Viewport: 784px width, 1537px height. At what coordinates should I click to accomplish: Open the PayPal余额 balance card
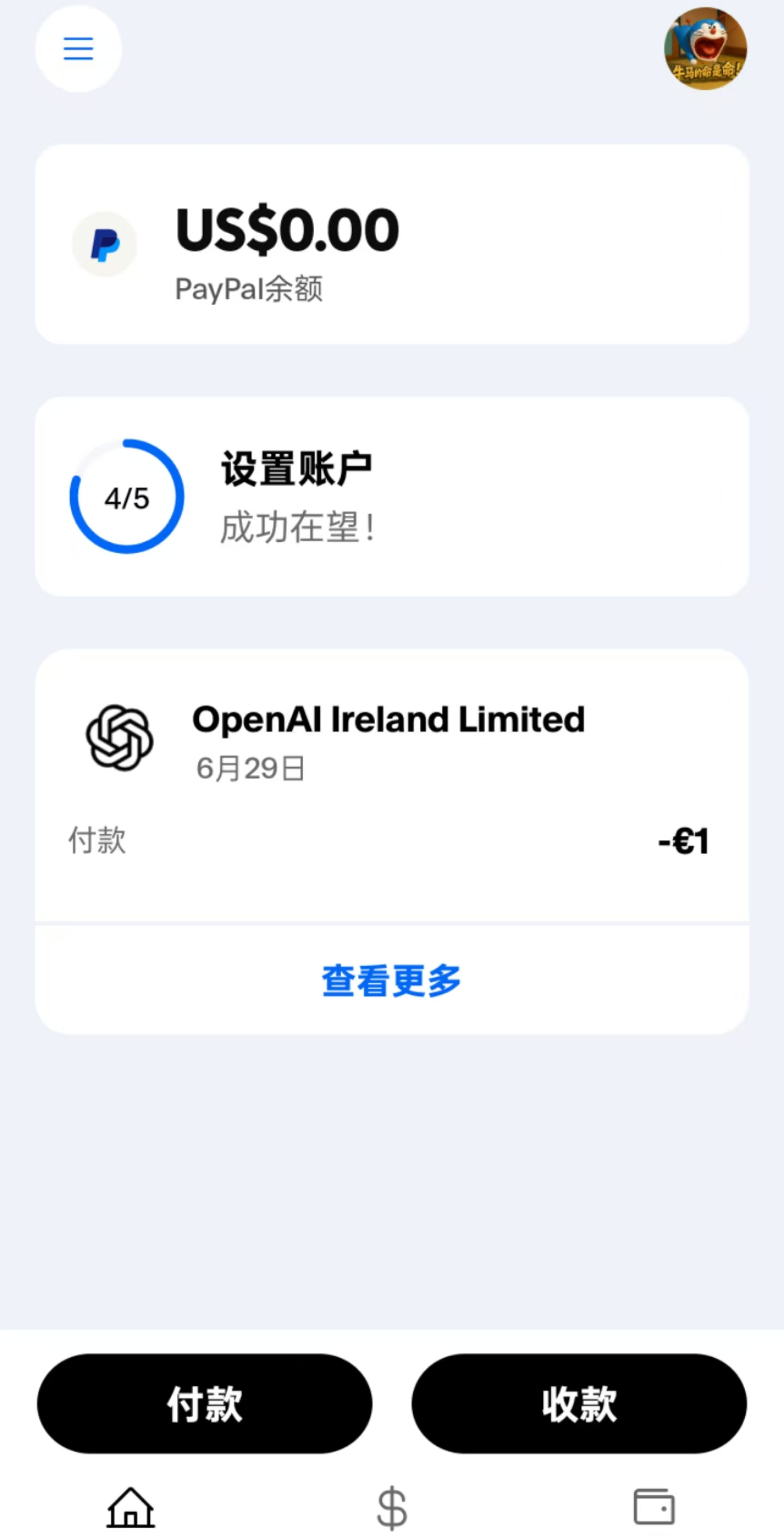click(x=391, y=244)
